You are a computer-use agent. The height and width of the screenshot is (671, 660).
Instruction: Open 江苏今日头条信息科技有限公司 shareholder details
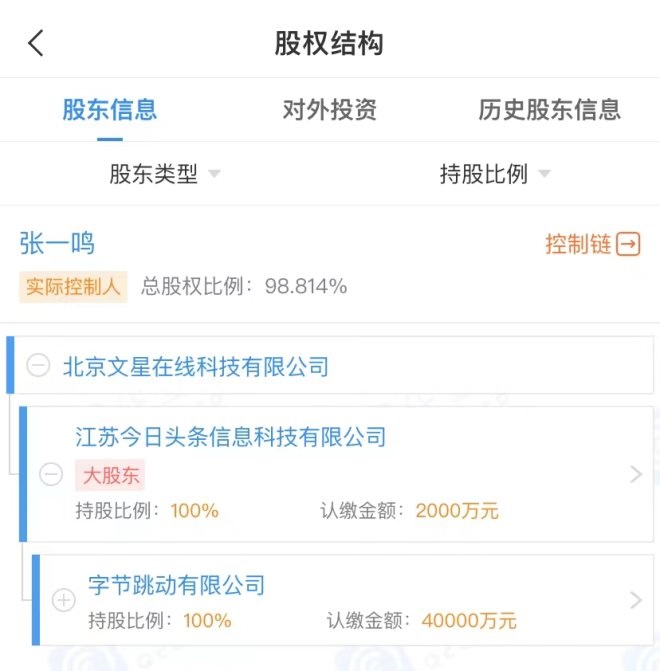click(x=635, y=474)
